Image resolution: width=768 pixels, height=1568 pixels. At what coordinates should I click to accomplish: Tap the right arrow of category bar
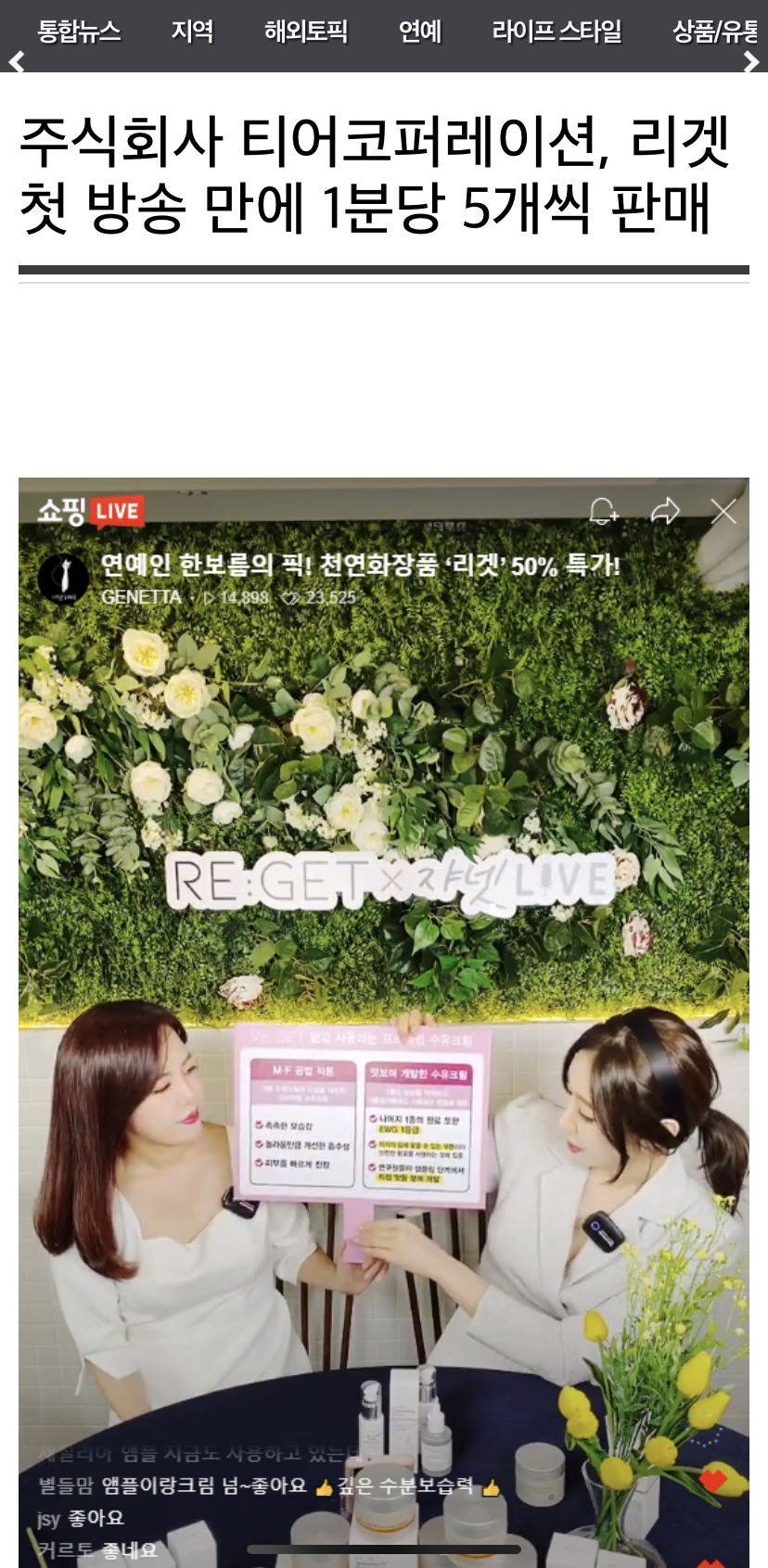point(751,62)
